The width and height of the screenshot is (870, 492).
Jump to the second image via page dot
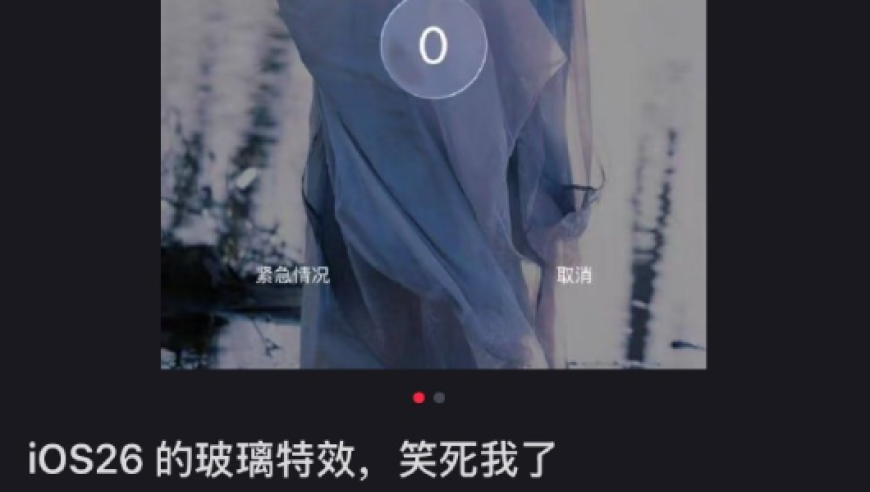439,398
